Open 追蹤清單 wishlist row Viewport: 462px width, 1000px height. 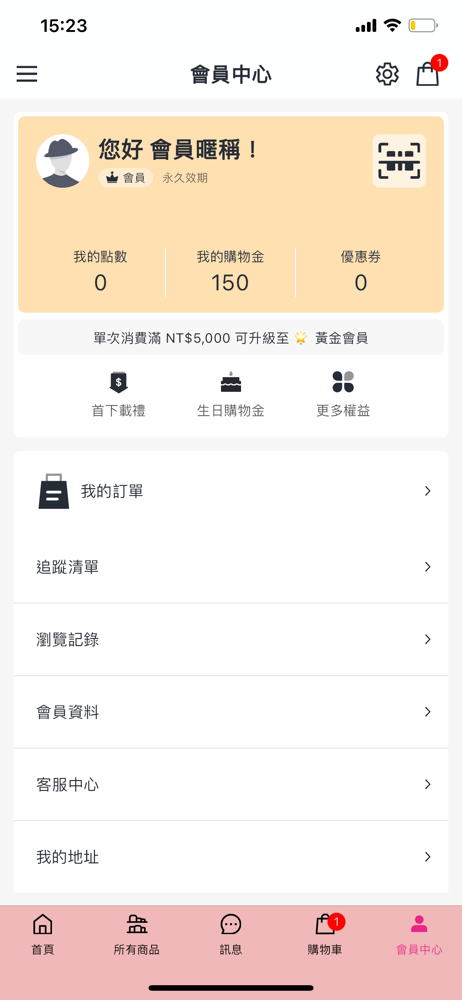pyautogui.click(x=231, y=567)
